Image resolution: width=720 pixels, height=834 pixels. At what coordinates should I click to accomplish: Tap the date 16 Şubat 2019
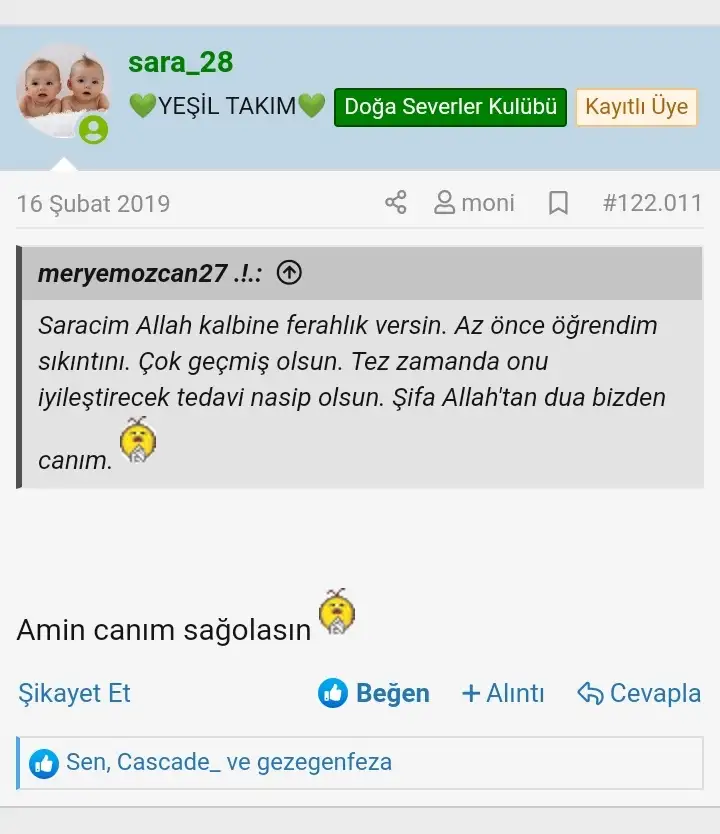pyautogui.click(x=93, y=203)
